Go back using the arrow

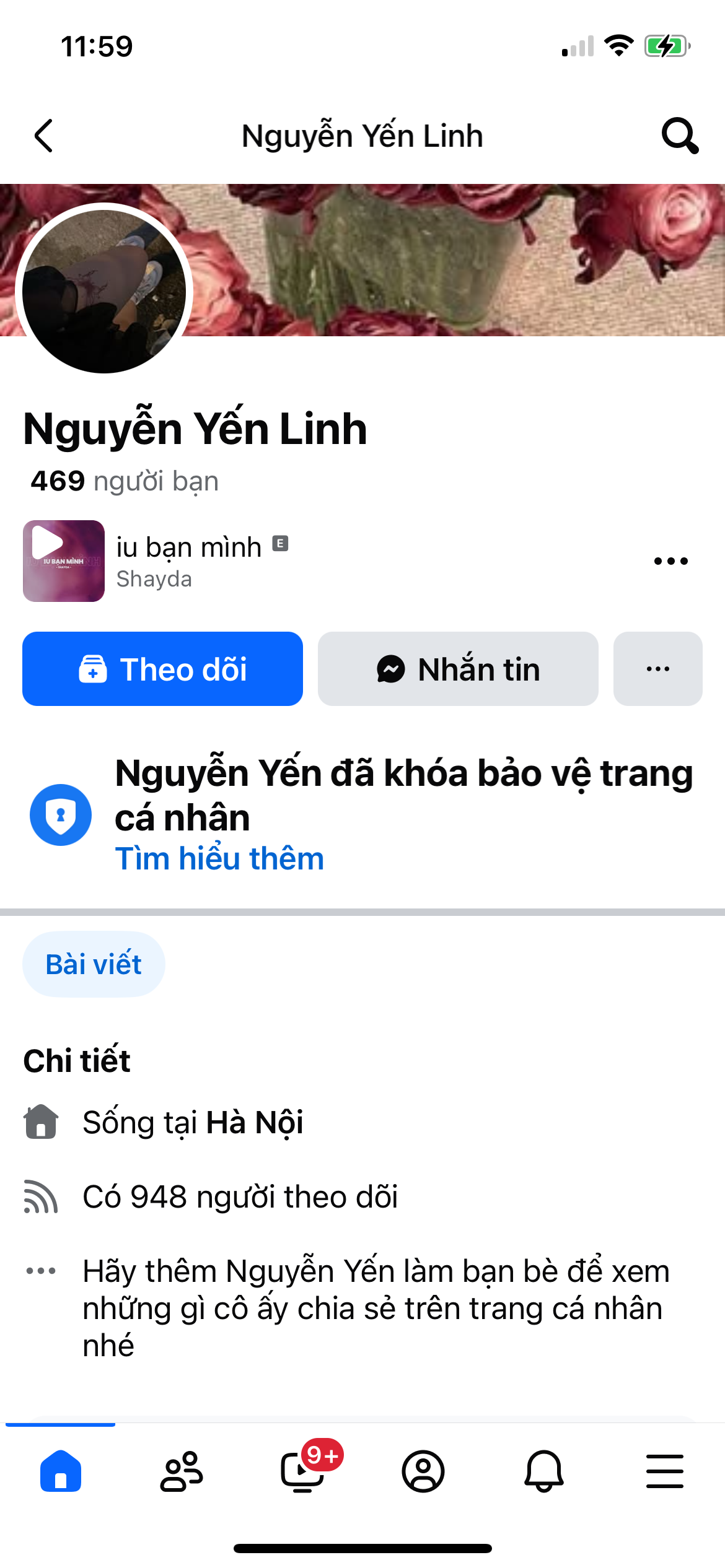point(43,136)
